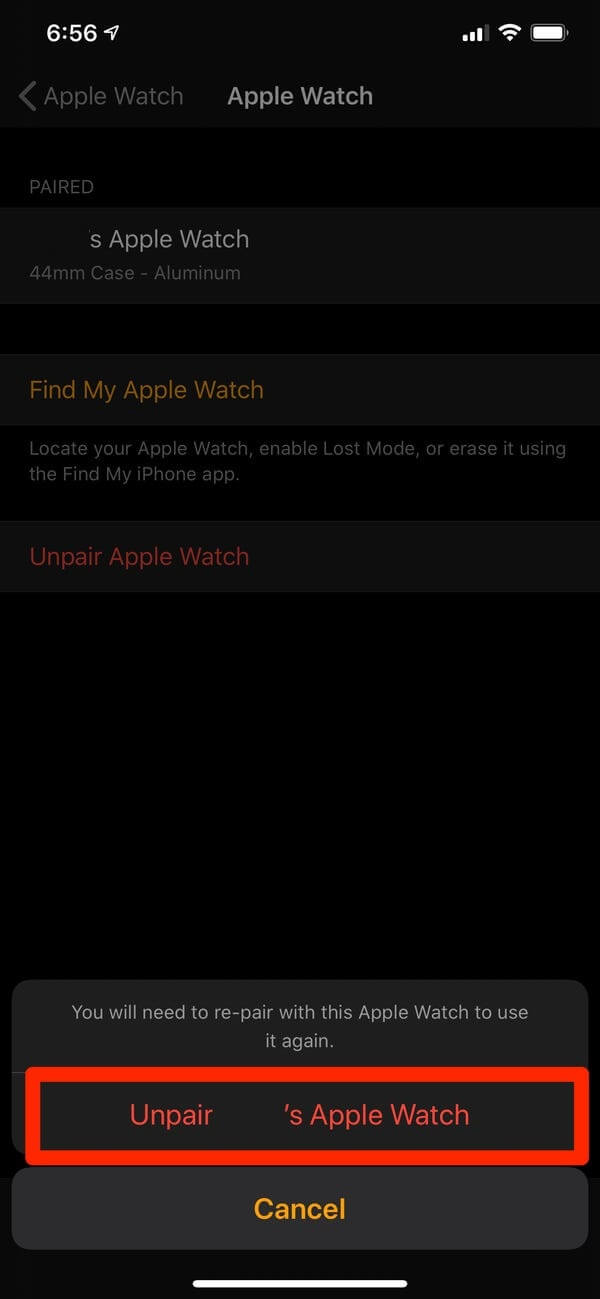Cancel the unpair action sheet
Screen dimensions: 600x1299
click(300, 1208)
